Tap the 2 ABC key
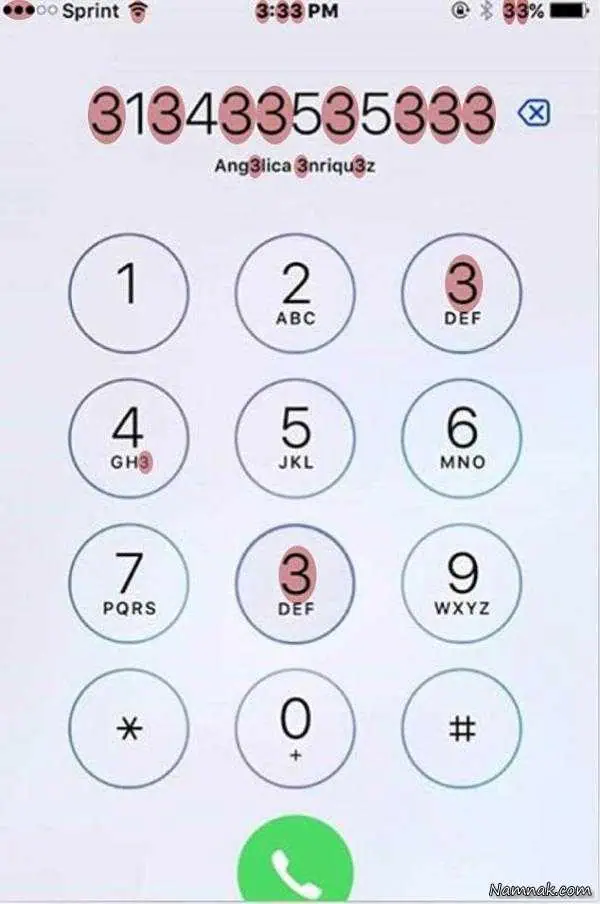This screenshot has width=600, height=904. pyautogui.click(x=294, y=292)
